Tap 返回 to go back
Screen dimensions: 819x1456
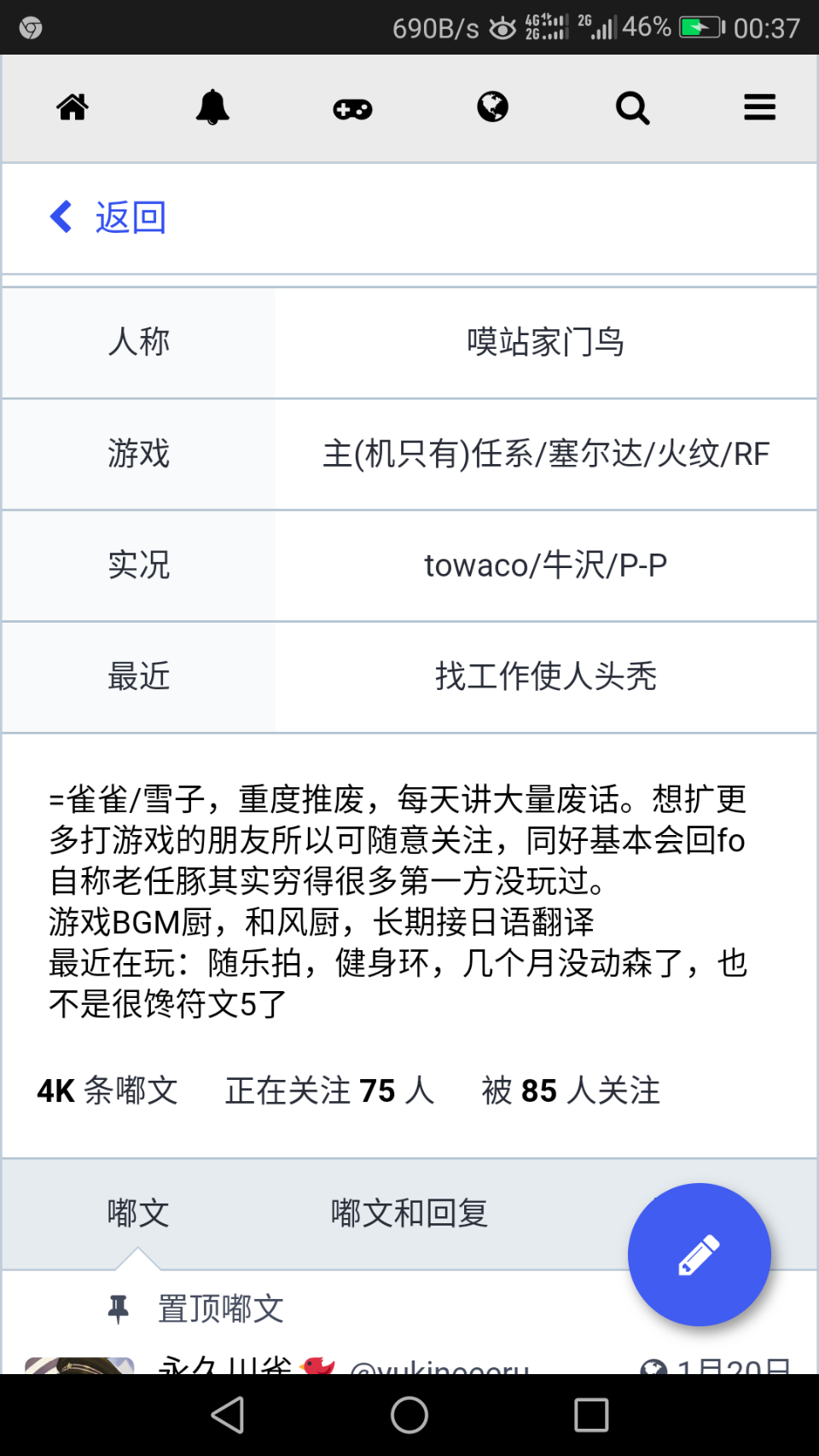point(109,218)
